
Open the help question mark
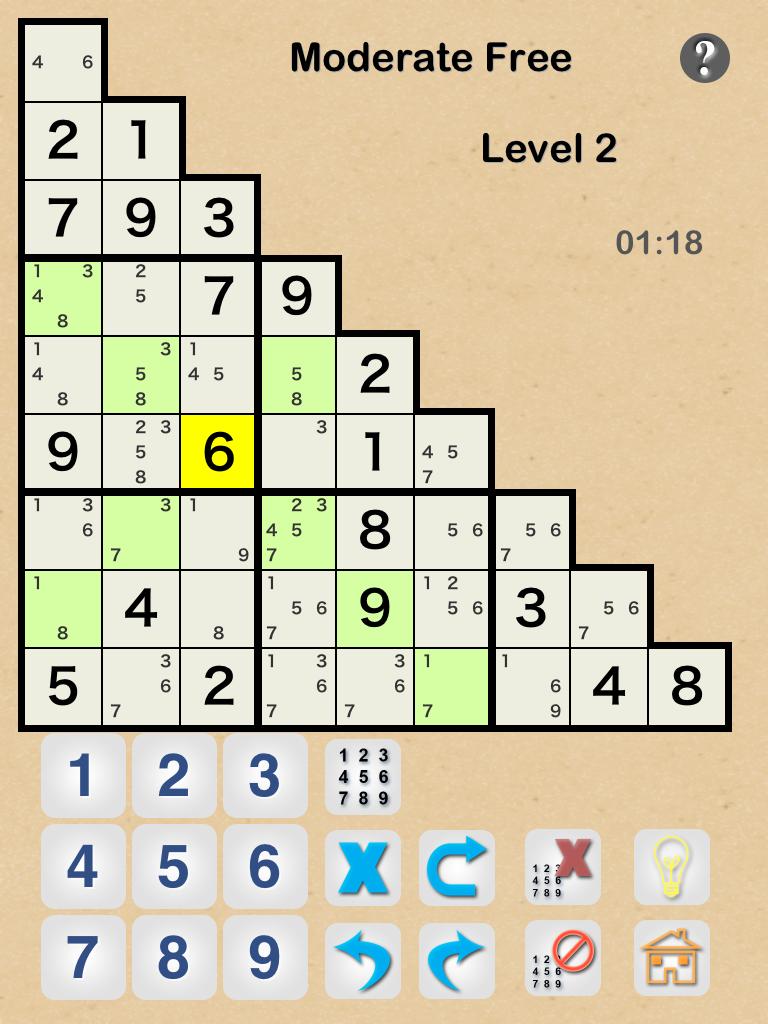[x=704, y=58]
